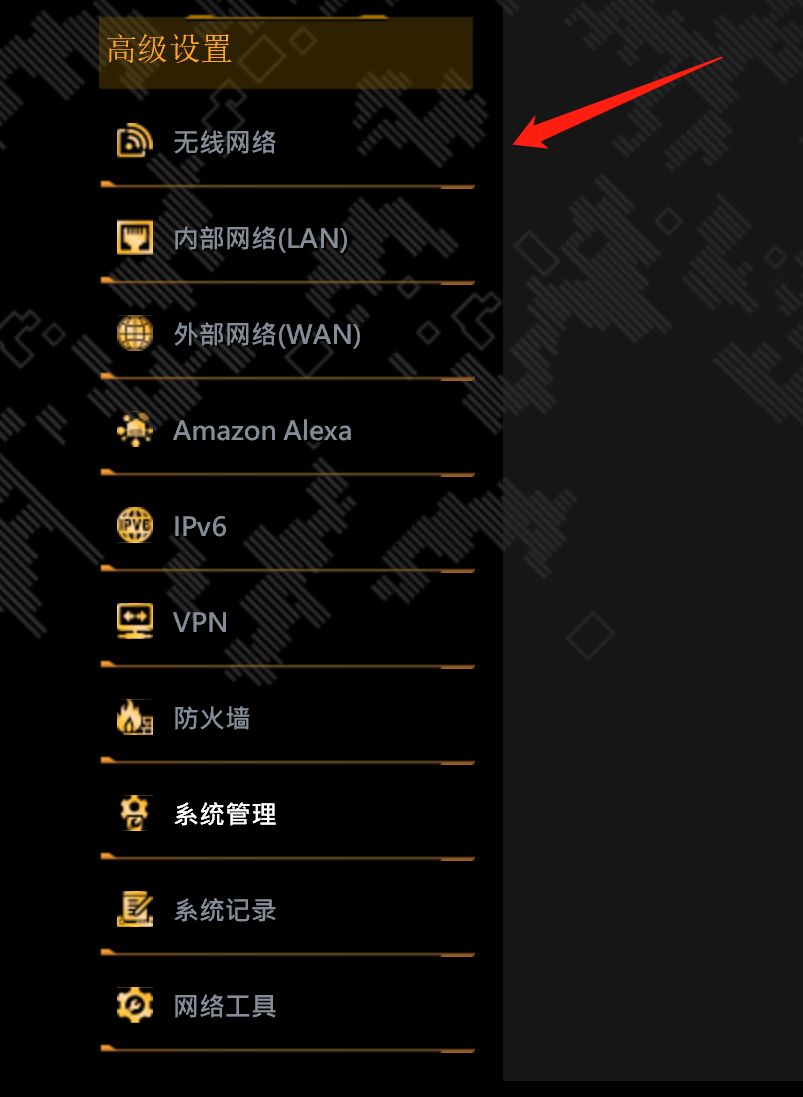This screenshot has width=803, height=1097.
Task: Select 系统管理 system administration
Action: point(224,814)
